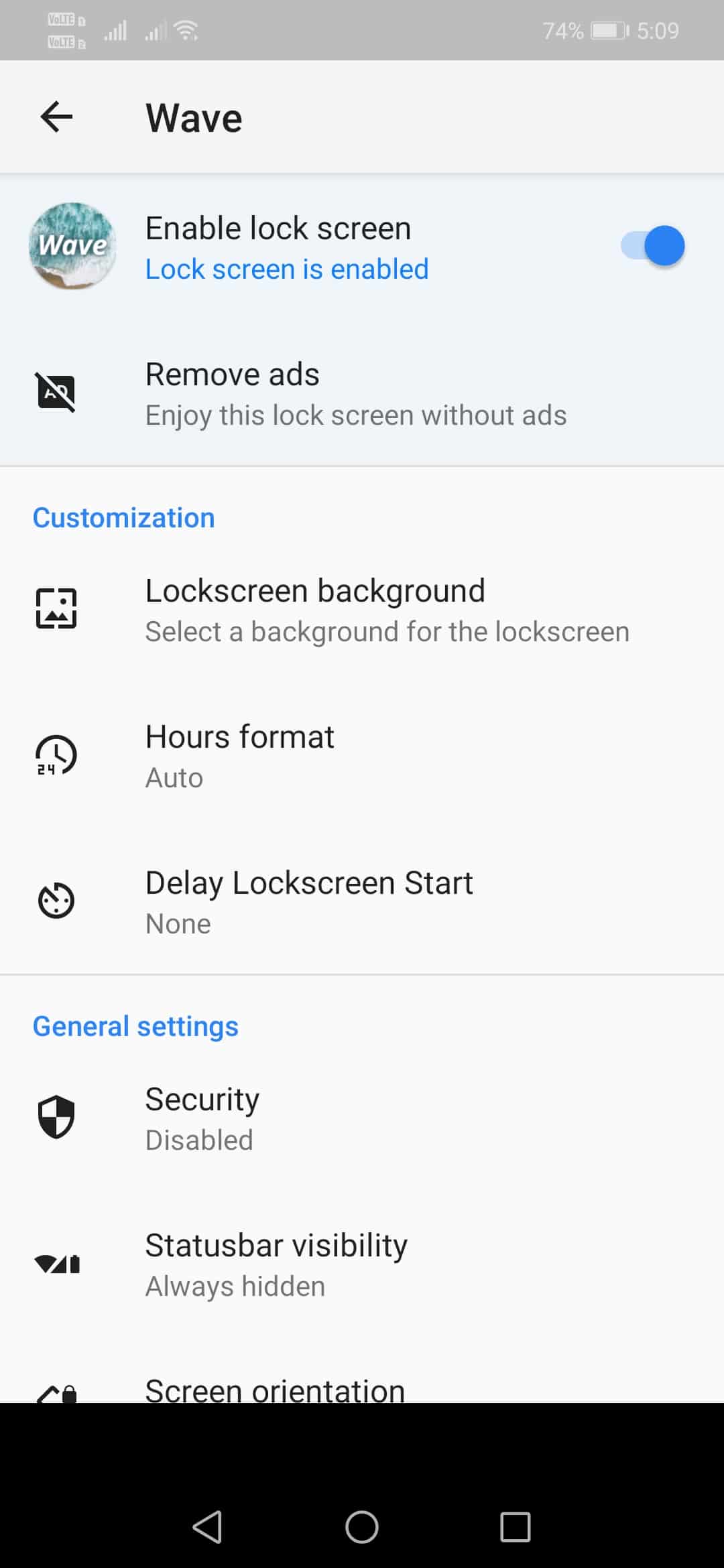
Task: Change Statusbar visibility option
Action: coord(362,1264)
